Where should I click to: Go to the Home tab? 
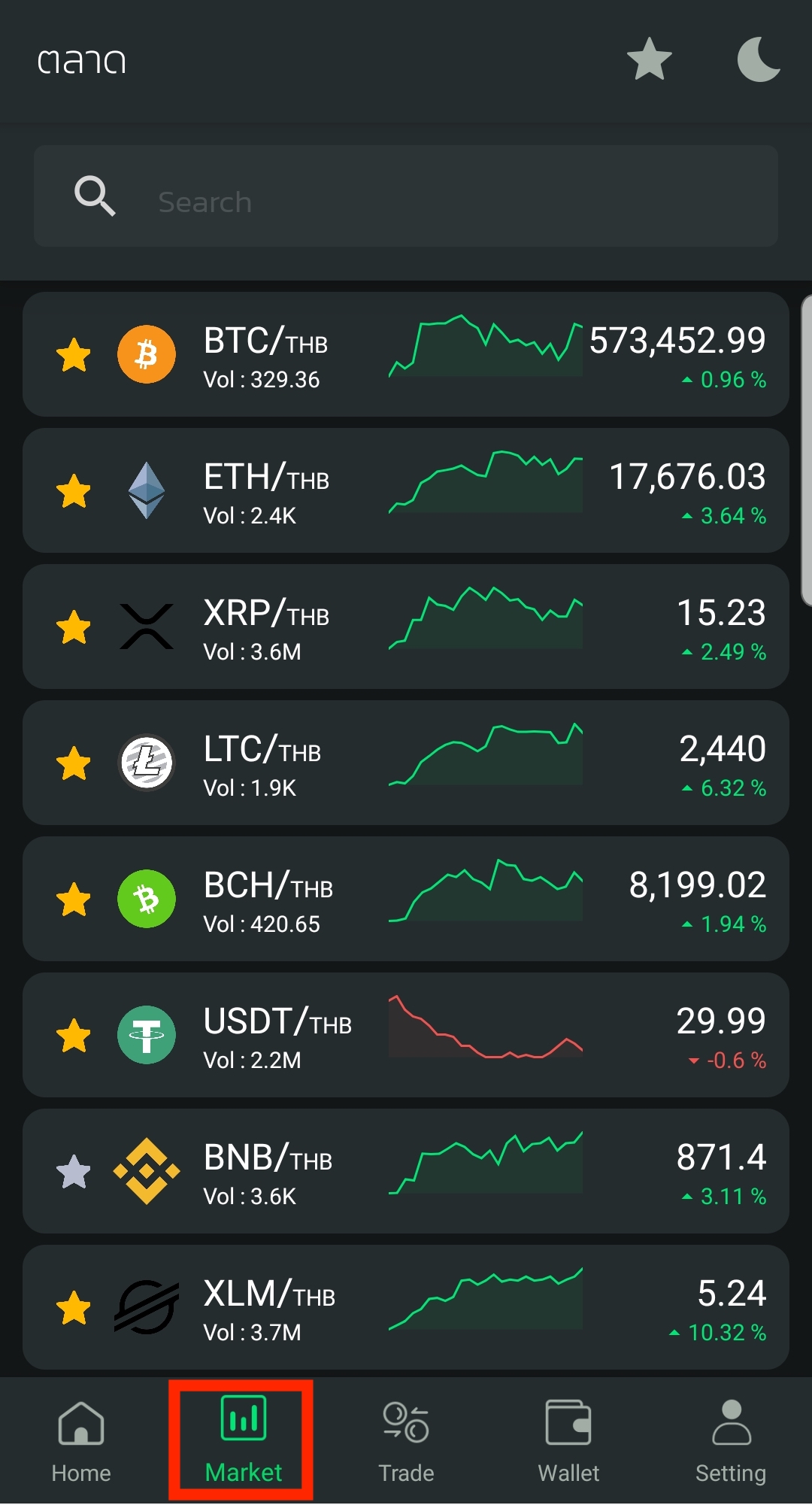[80, 1439]
